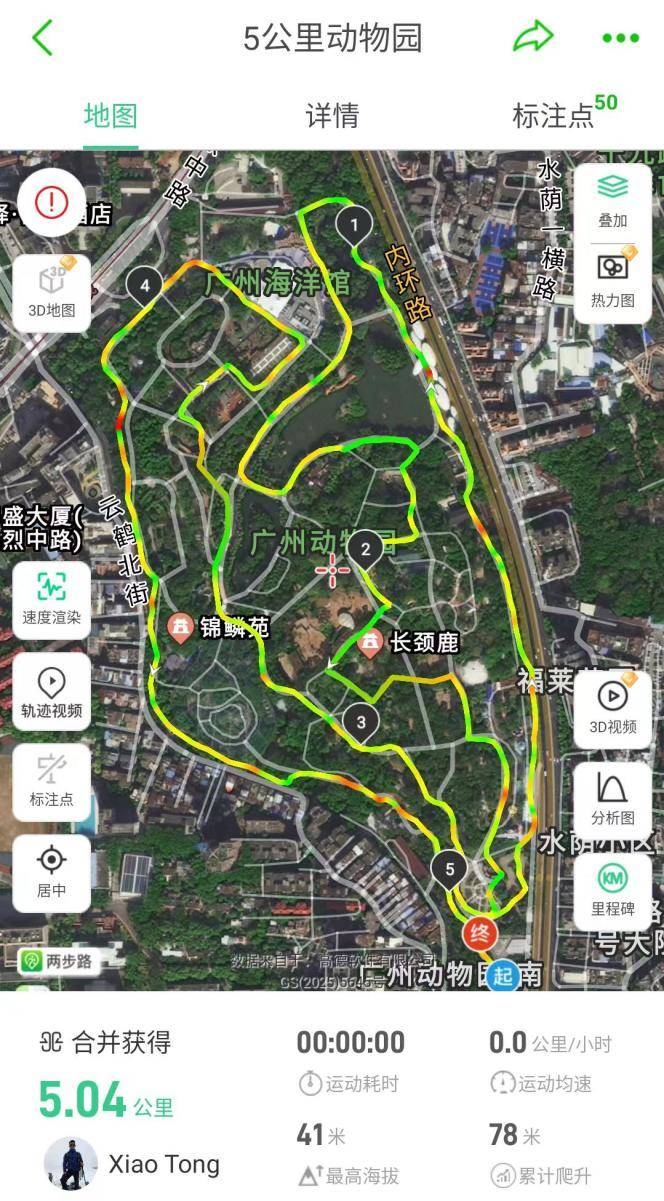This screenshot has width=664, height=1201.
Task: Share this track via arrow icon
Action: coord(533,38)
